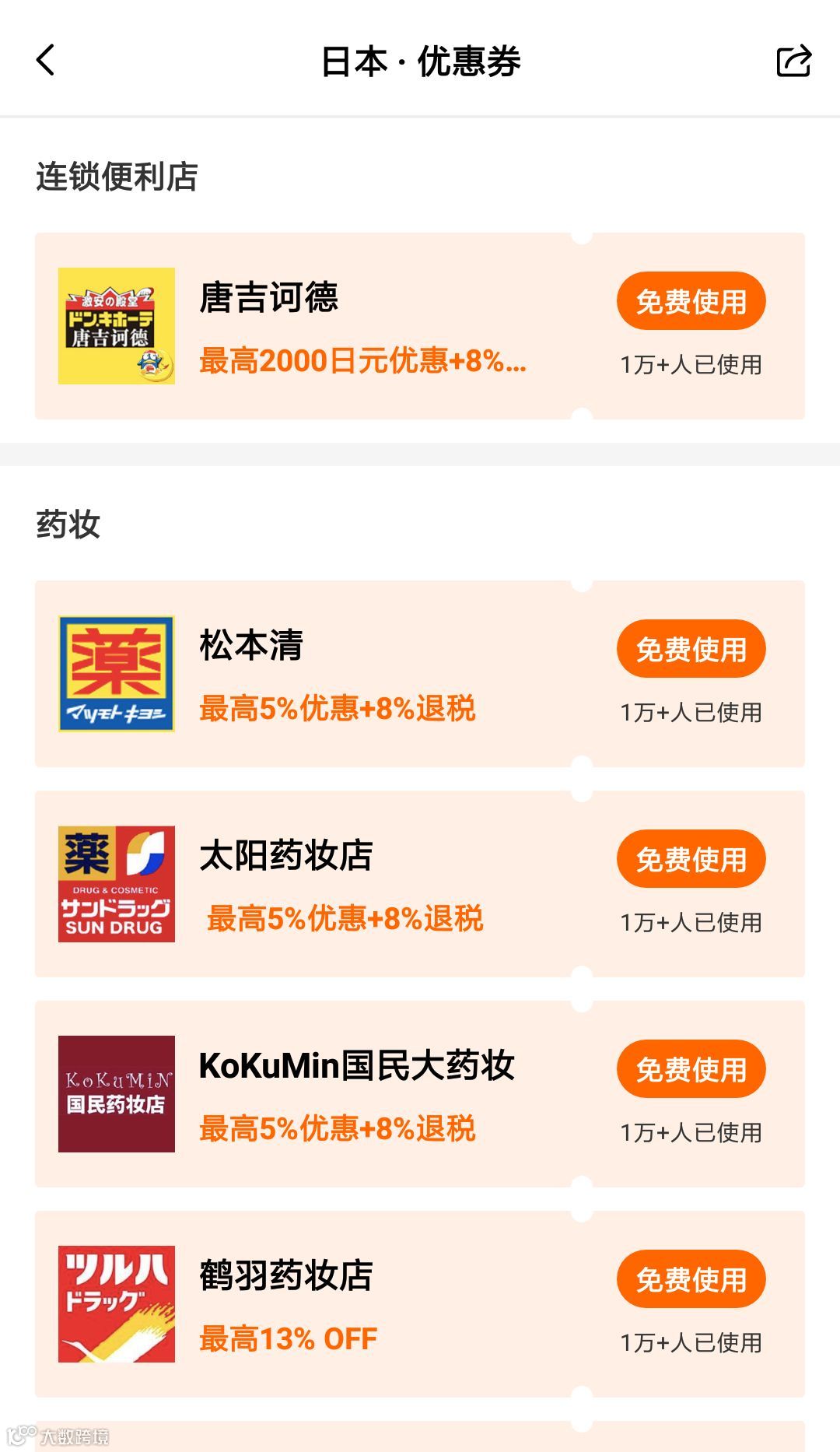Tap 免费使用 for the KoKuMin国民大药妆 coupon
The height and width of the screenshot is (1452, 840).
point(691,1069)
